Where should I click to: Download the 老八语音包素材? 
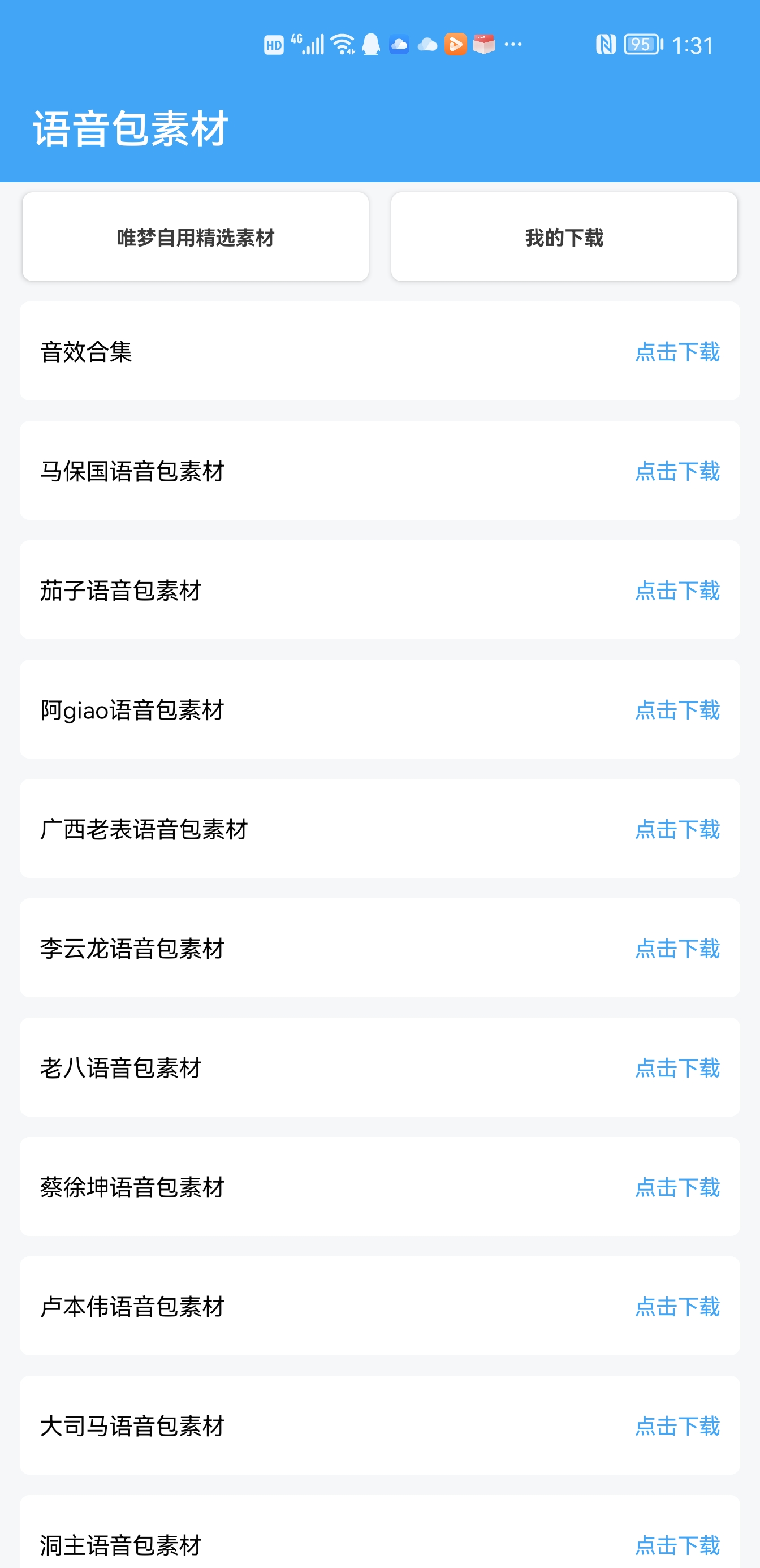click(677, 1067)
